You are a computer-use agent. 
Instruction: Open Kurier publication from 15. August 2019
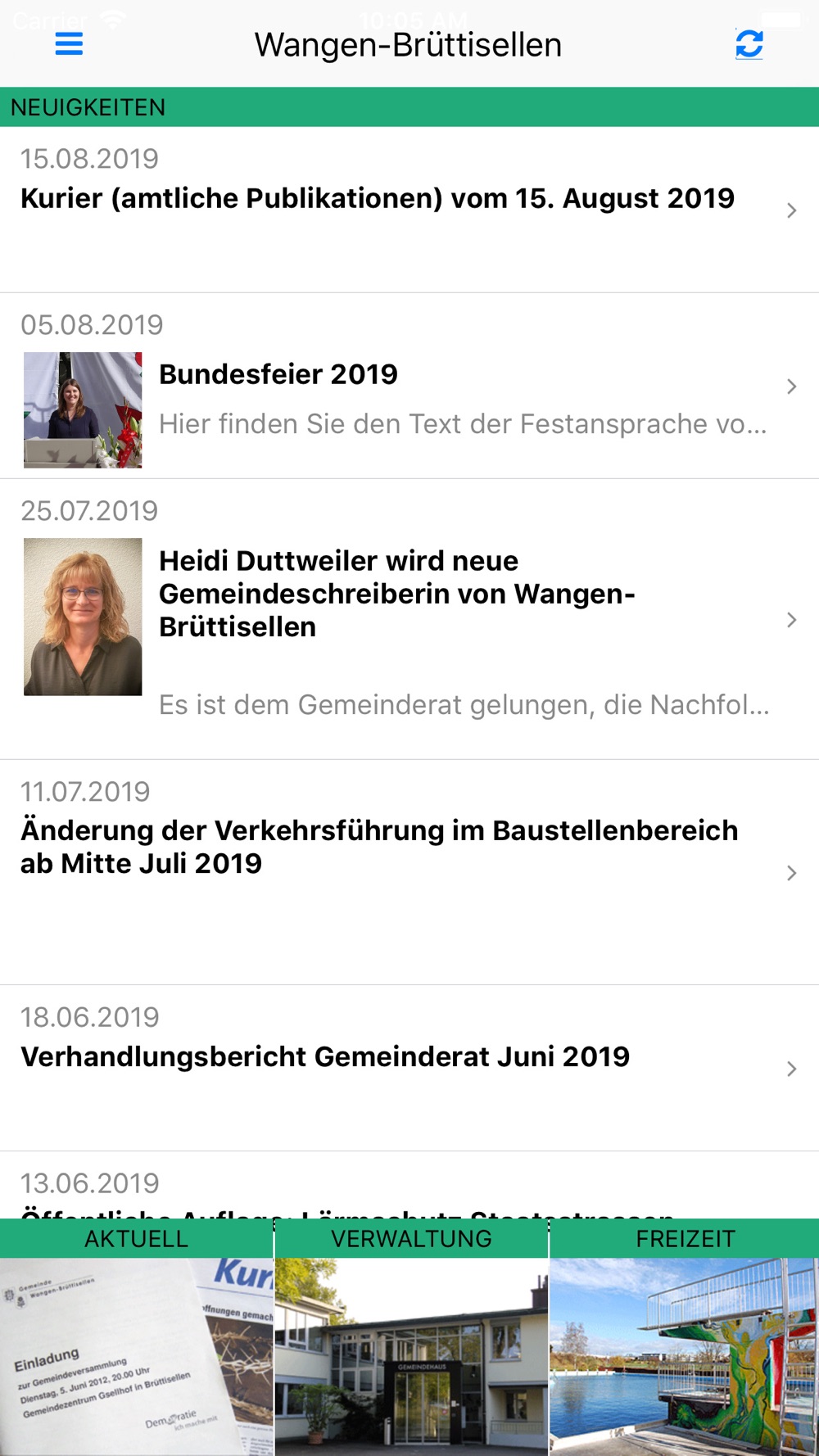click(x=409, y=210)
